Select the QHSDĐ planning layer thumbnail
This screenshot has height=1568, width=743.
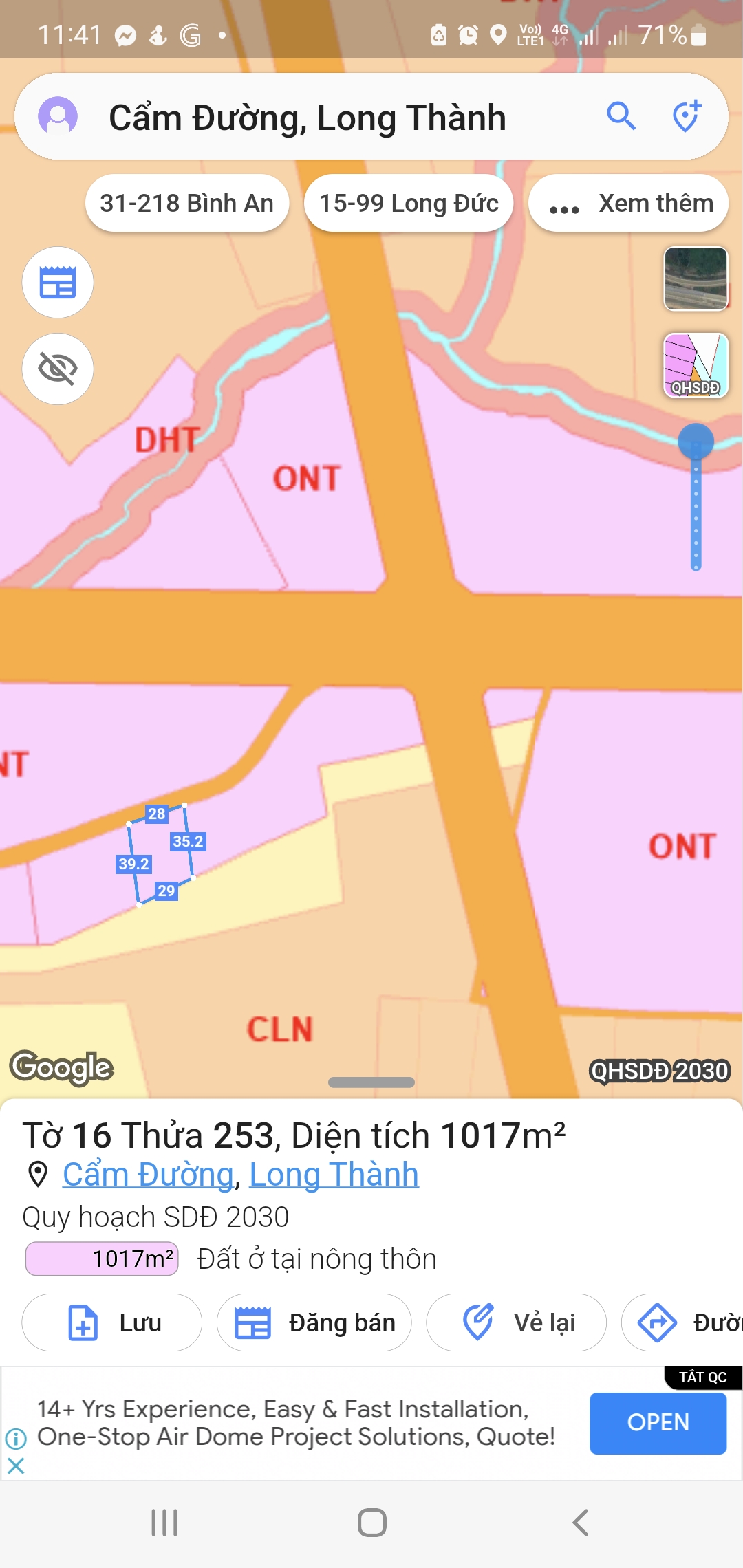click(696, 365)
